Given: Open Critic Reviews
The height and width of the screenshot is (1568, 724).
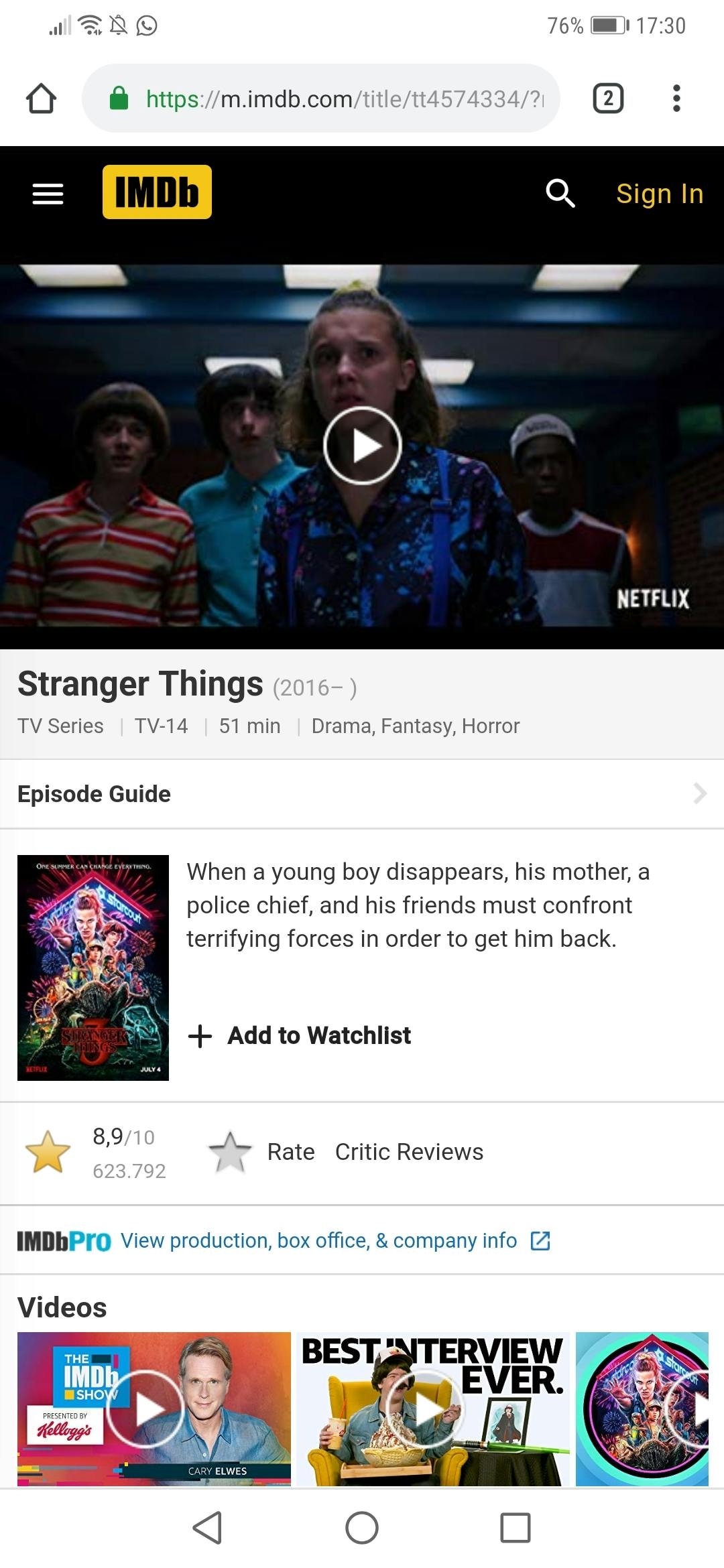Looking at the screenshot, I should (409, 1152).
